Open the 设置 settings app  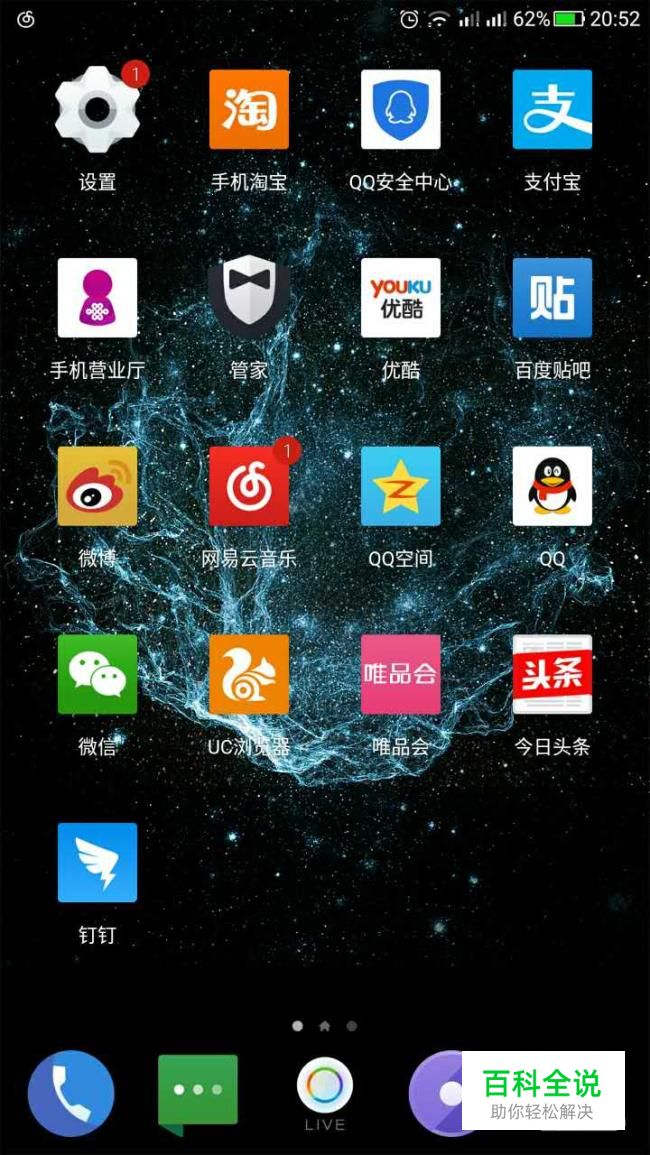97,110
